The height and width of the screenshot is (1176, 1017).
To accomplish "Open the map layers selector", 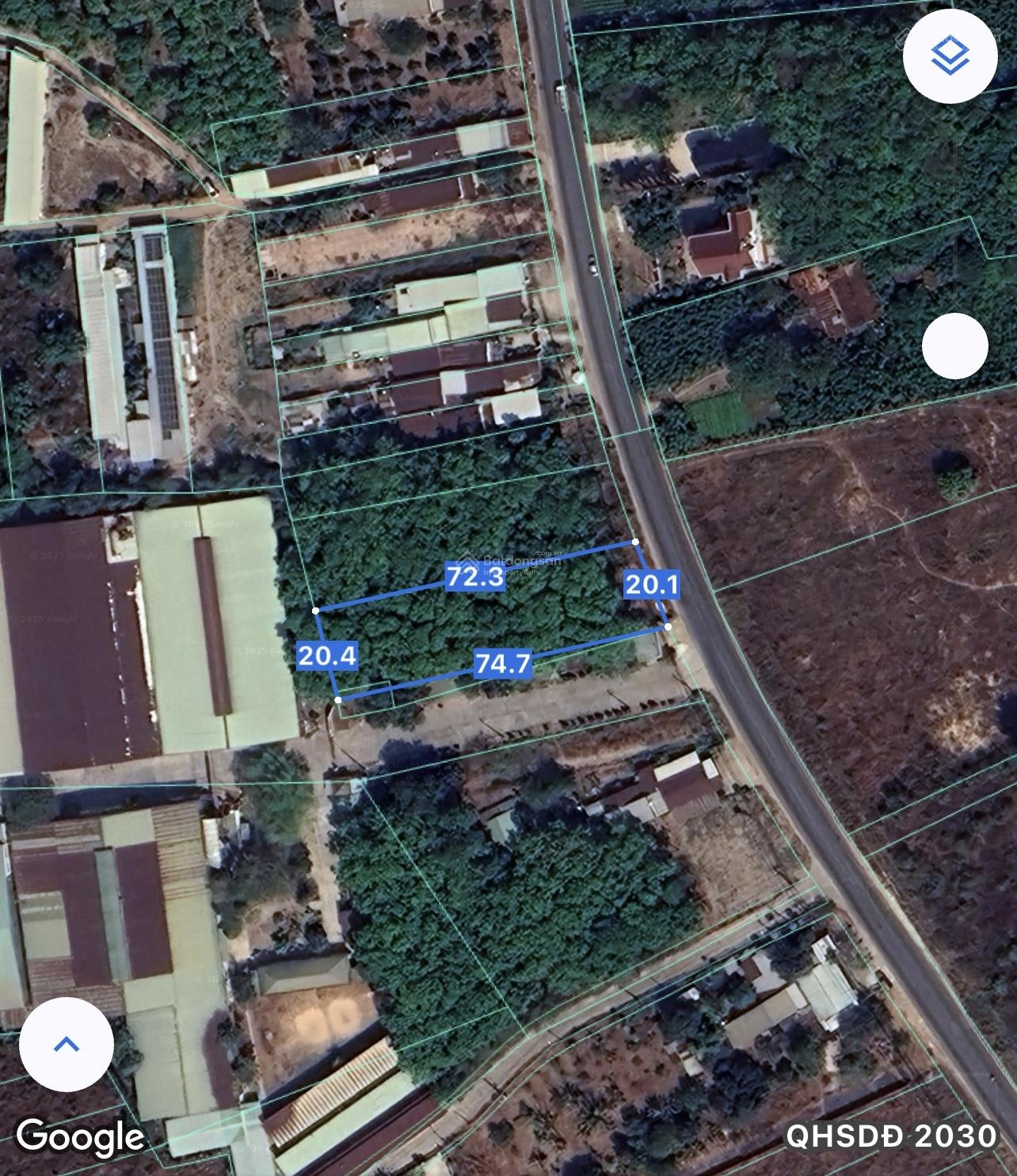I will pos(950,57).
